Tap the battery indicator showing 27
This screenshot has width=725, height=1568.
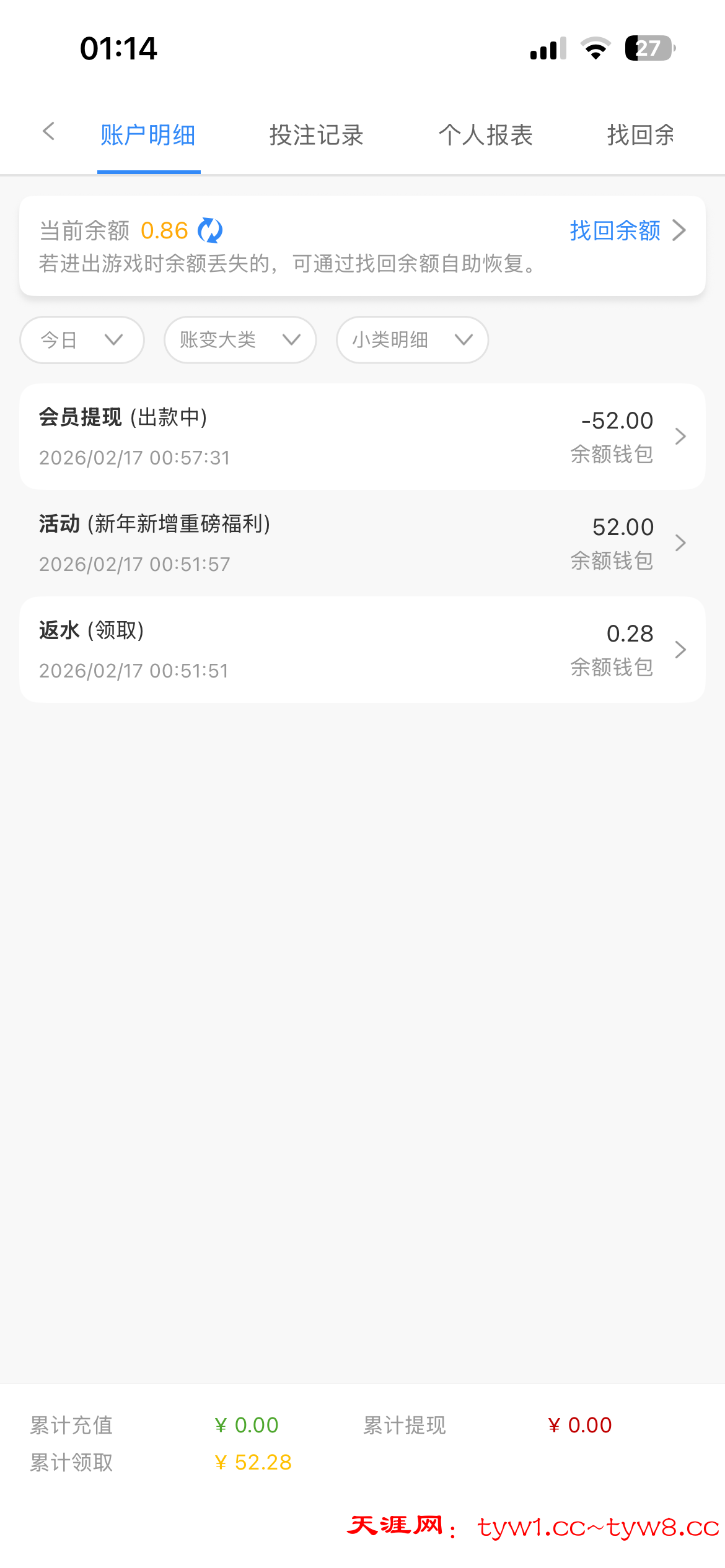coord(648,48)
